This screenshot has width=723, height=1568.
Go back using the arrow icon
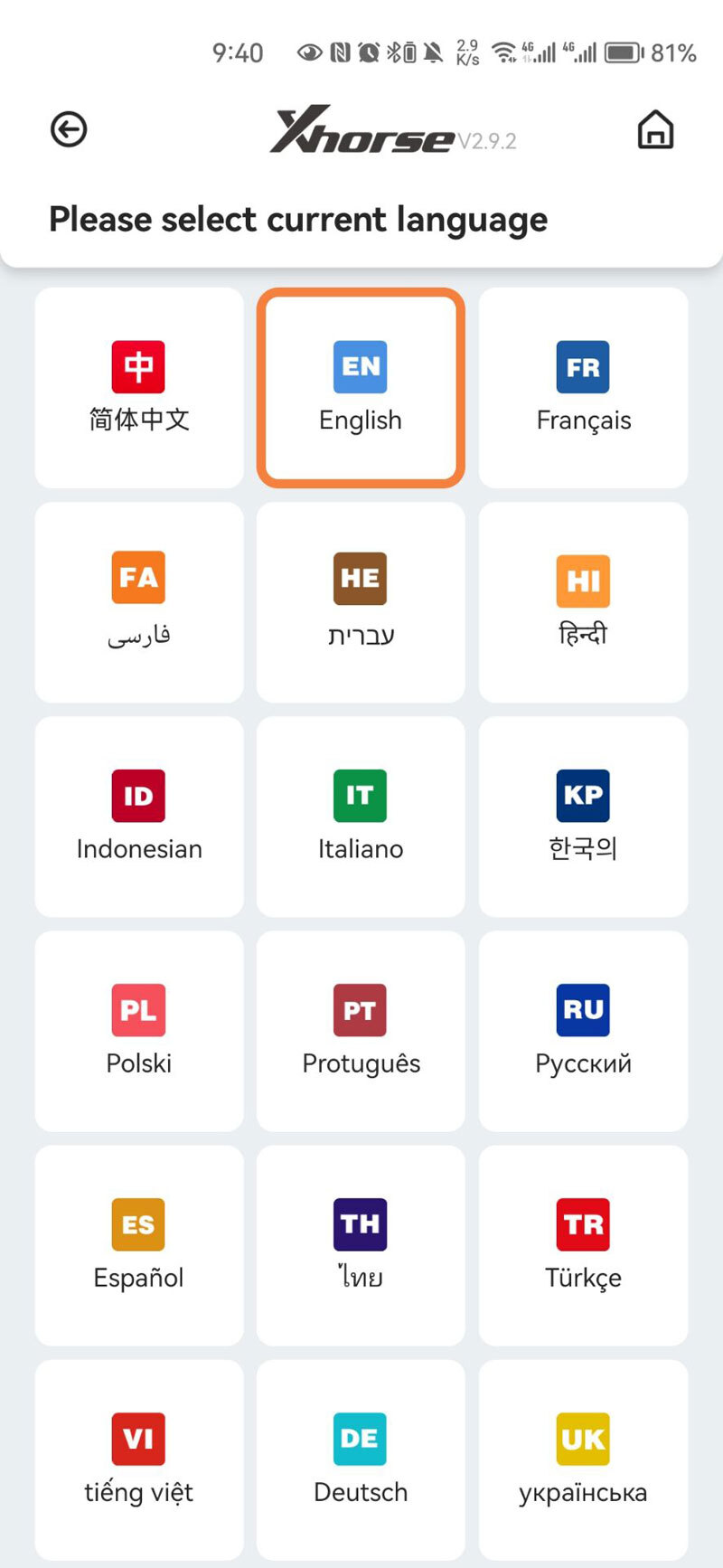pos(69,129)
